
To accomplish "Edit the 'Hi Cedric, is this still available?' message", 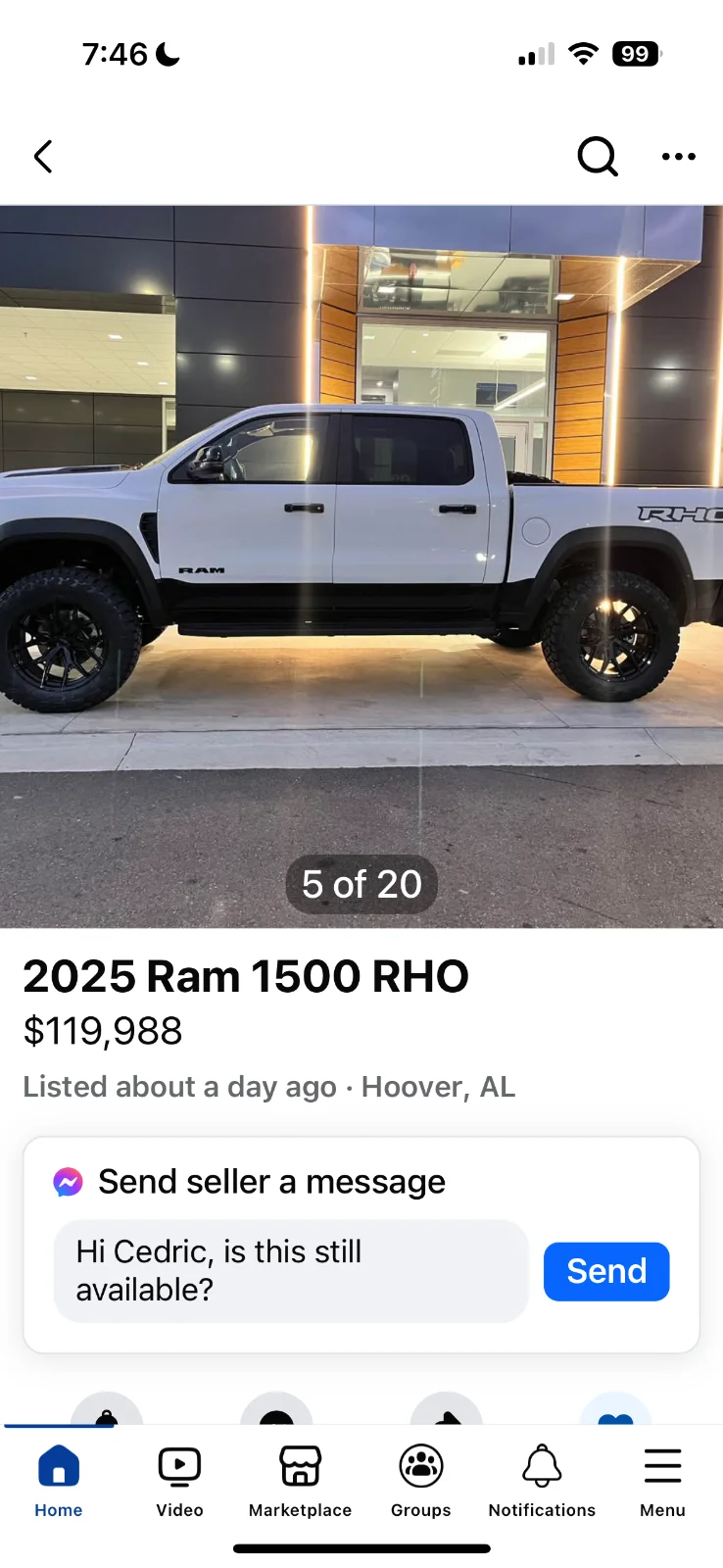I will coord(291,1271).
